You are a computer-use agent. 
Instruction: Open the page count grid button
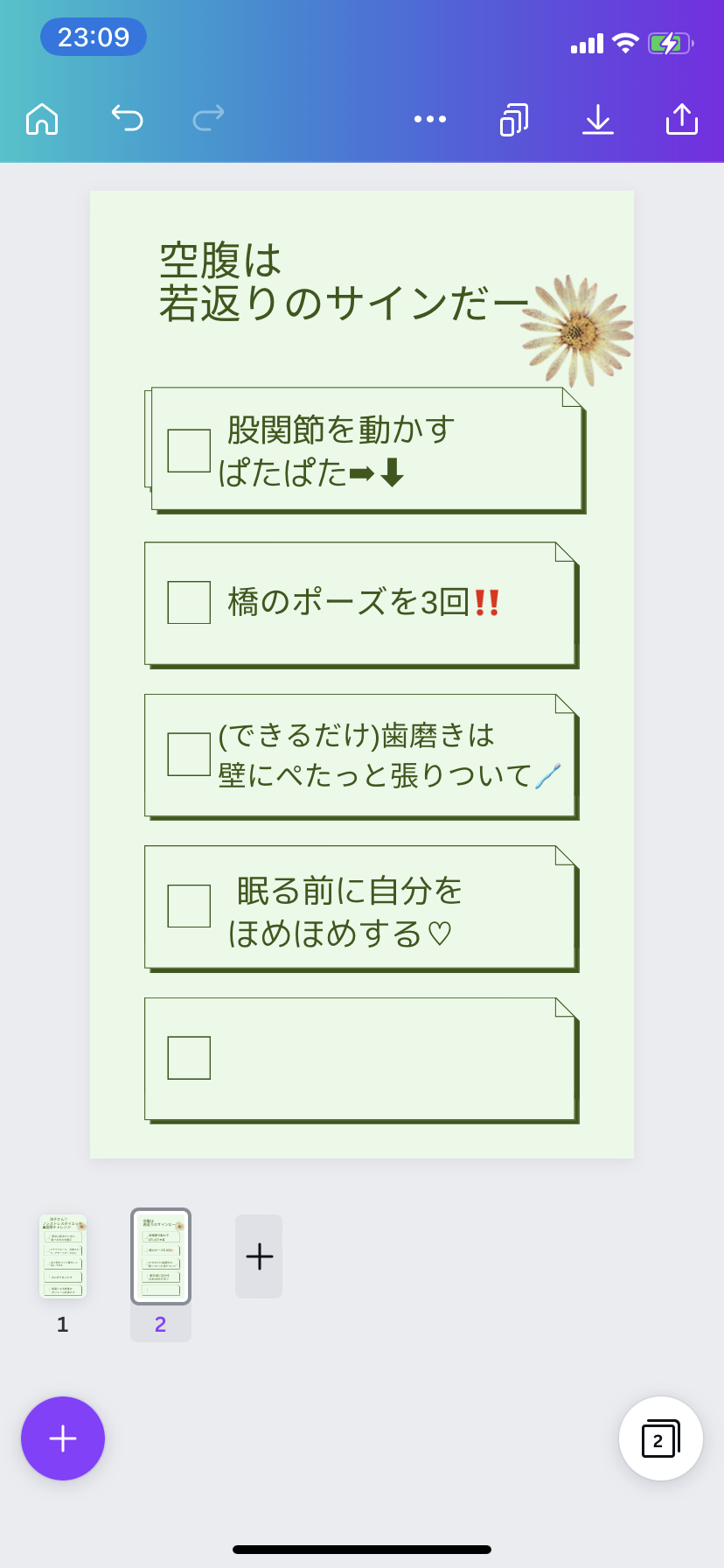661,1438
